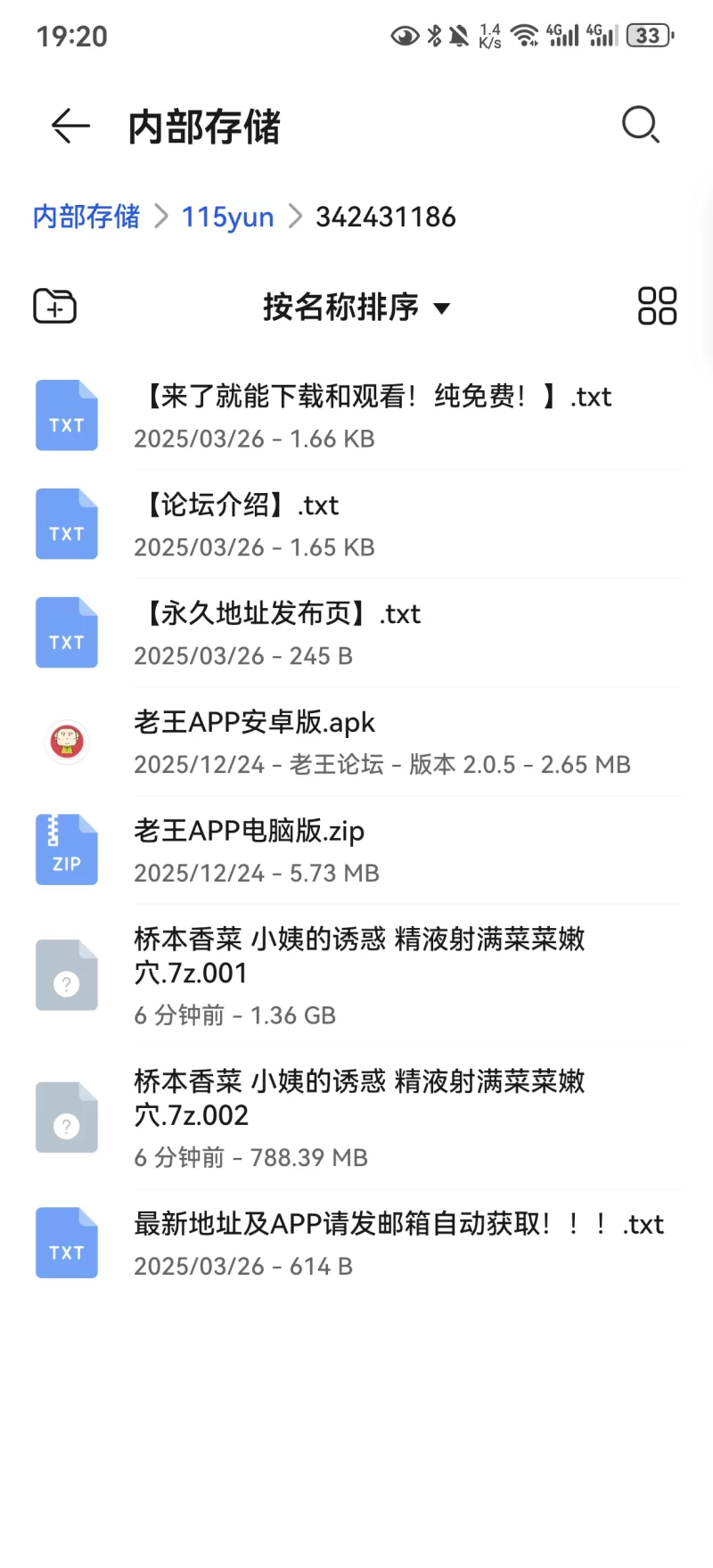This screenshot has height=1568, width=713.
Task: Expand the 按名称排序 sort dropdown
Action: click(356, 308)
